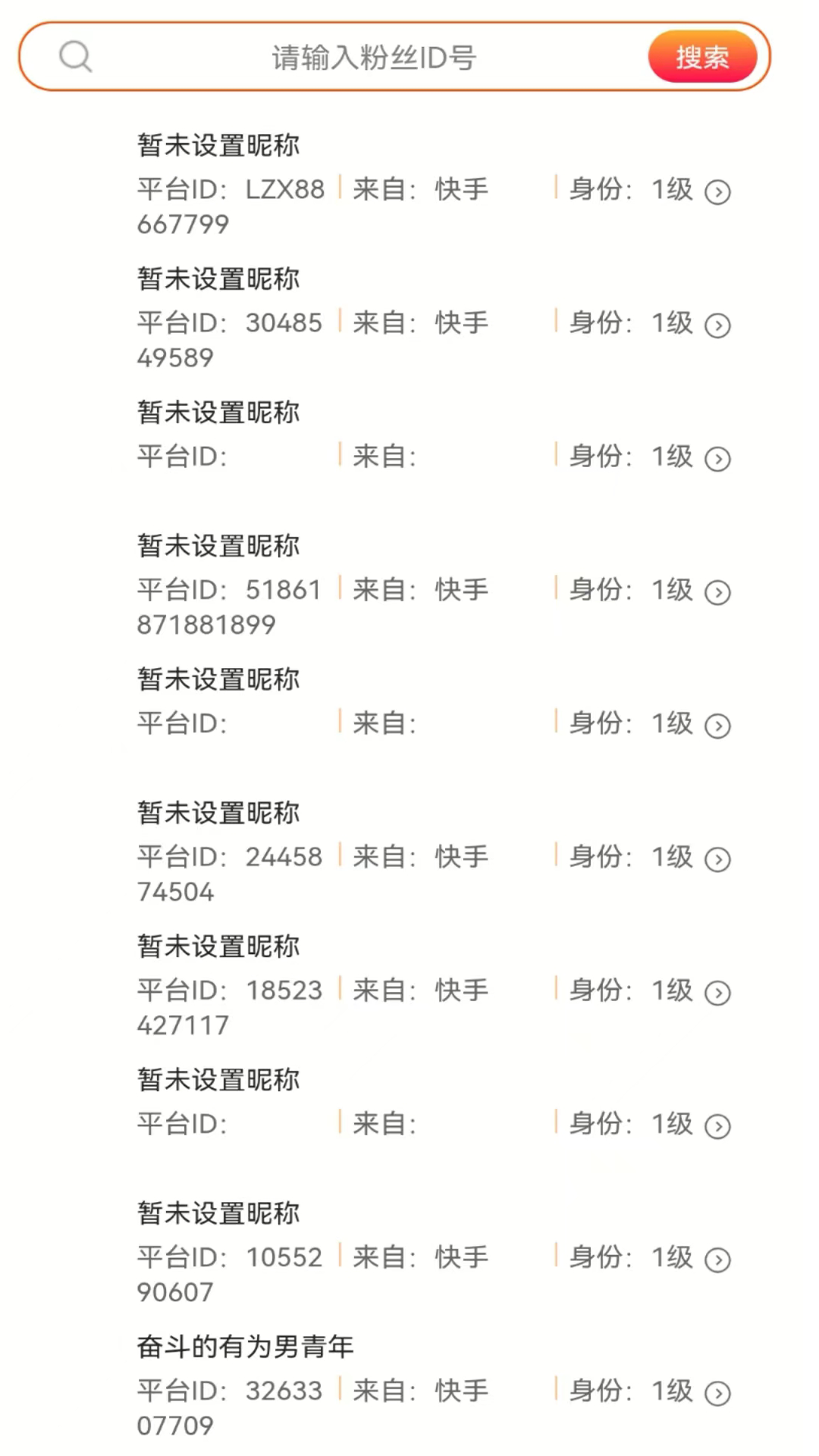Open details arrow for fan LZX88667799
The height and width of the screenshot is (1456, 819).
(718, 193)
